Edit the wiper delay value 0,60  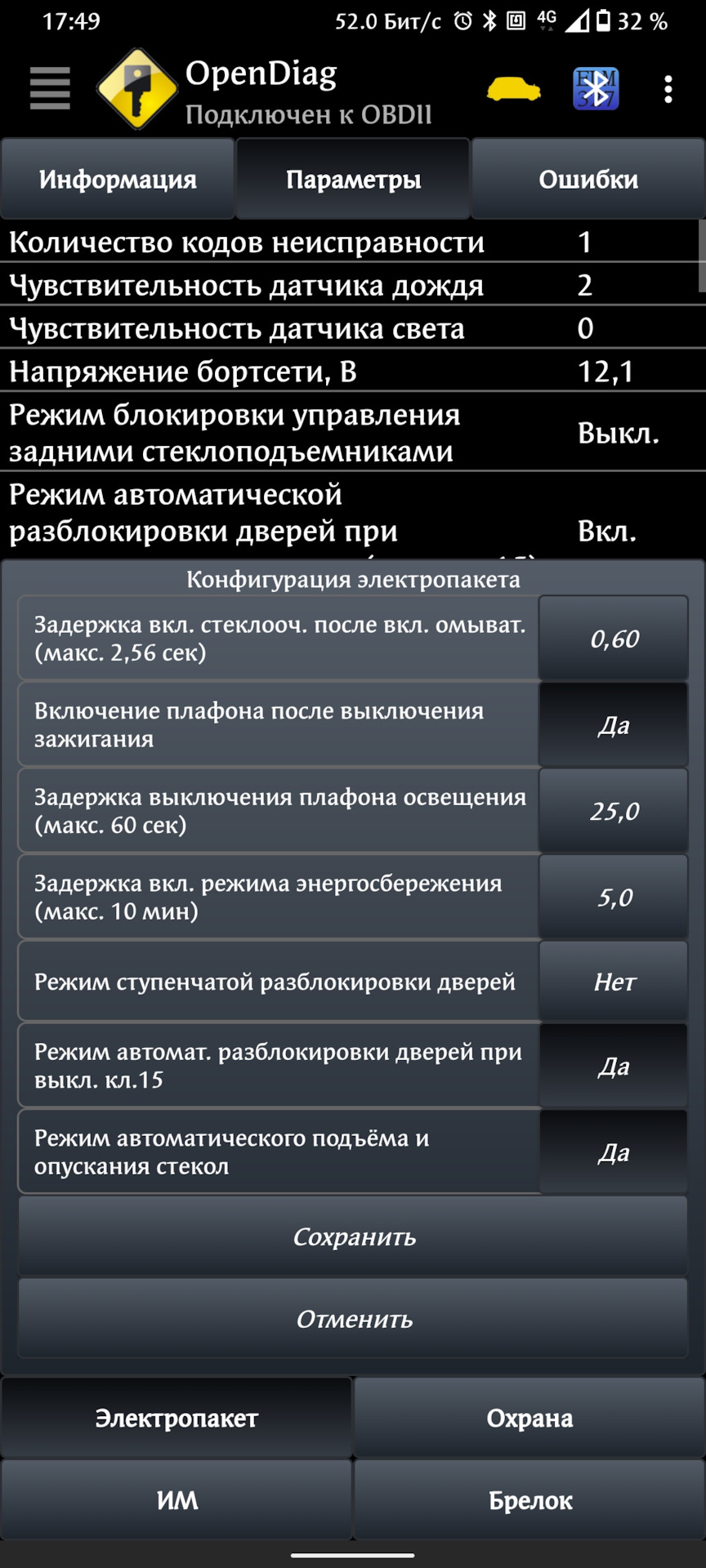pos(614,639)
